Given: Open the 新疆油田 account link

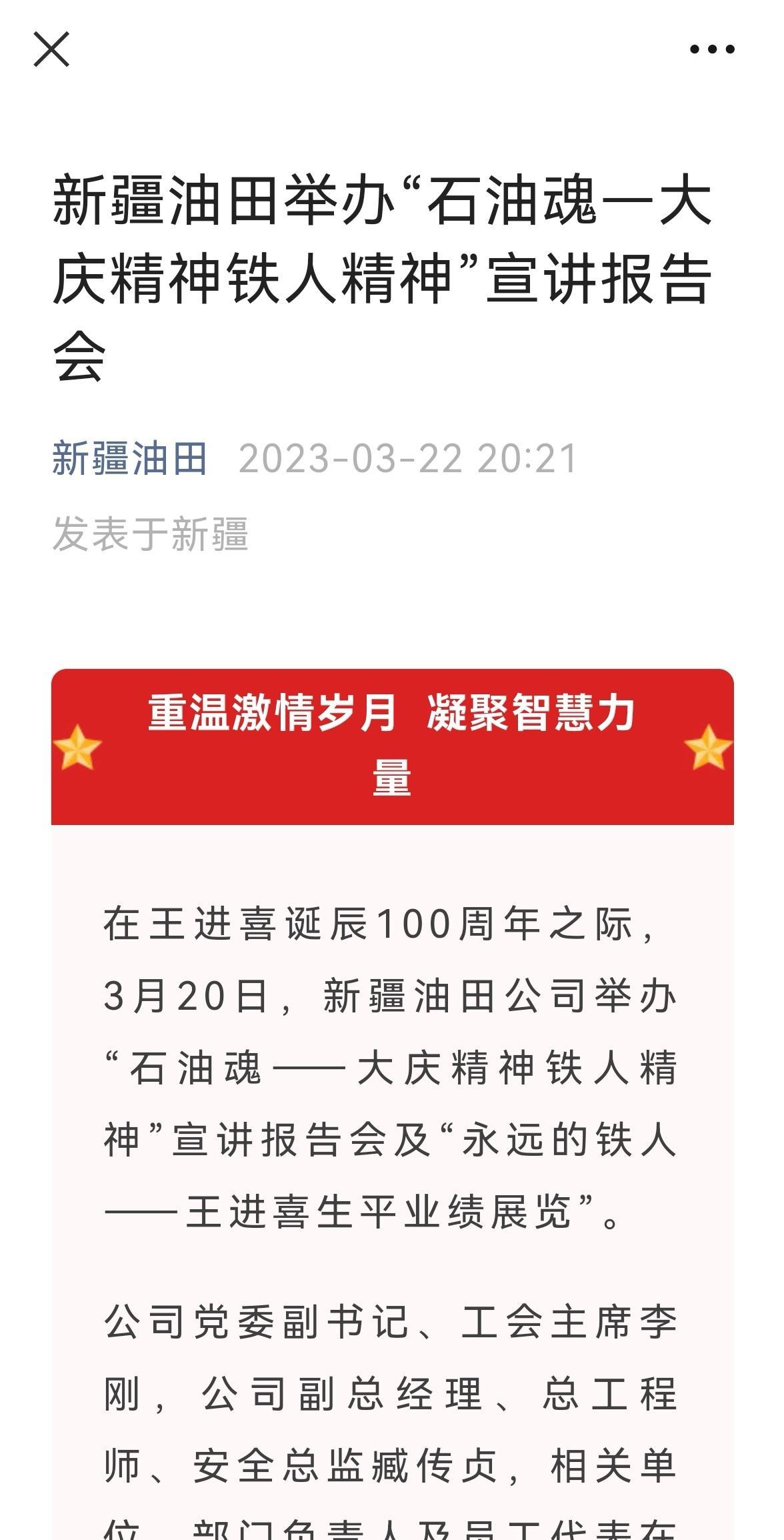Looking at the screenshot, I should click(129, 458).
